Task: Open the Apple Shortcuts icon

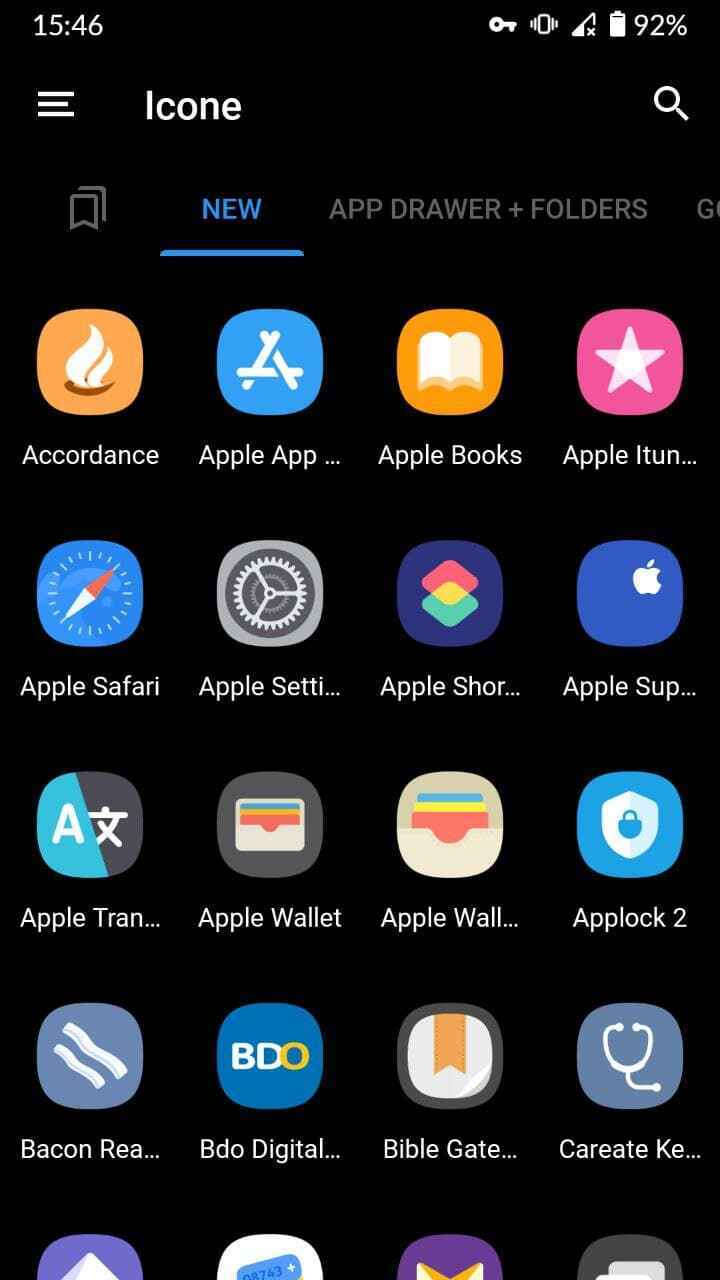Action: (450, 593)
